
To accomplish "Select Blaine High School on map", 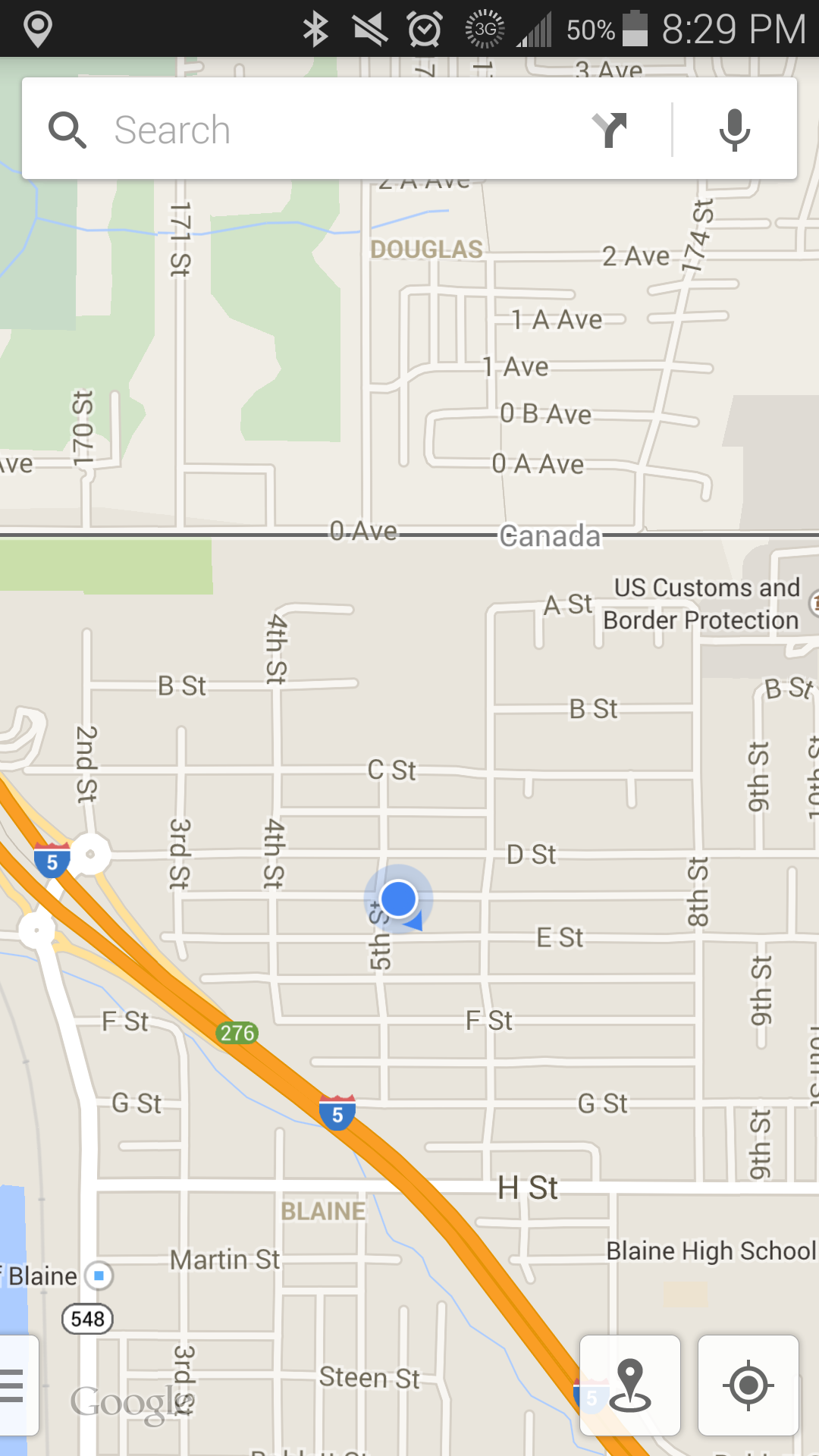I will click(711, 1251).
